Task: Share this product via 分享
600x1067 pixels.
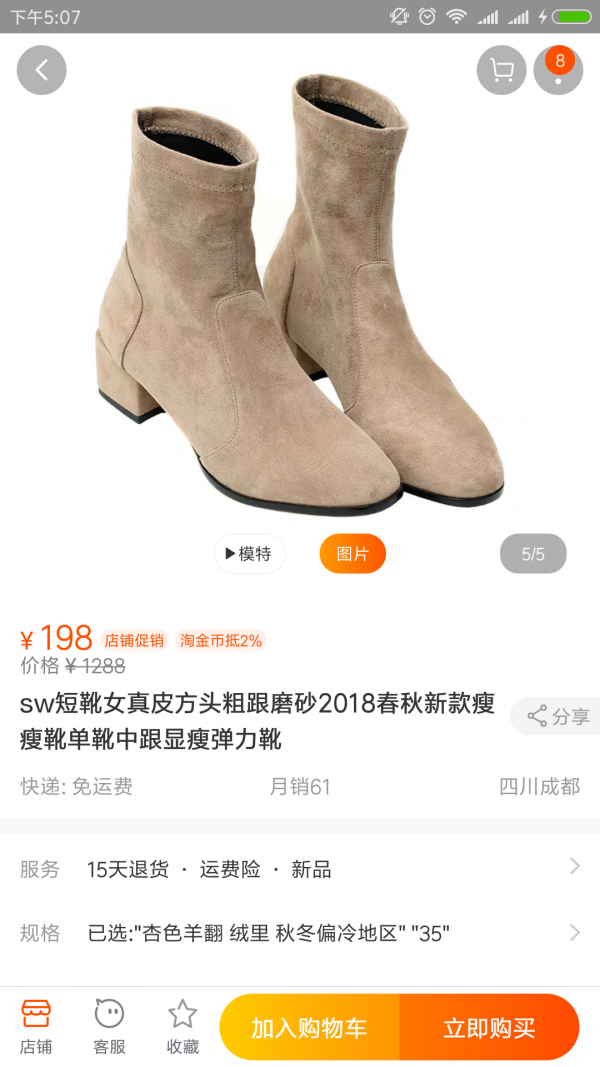Action: click(x=558, y=716)
